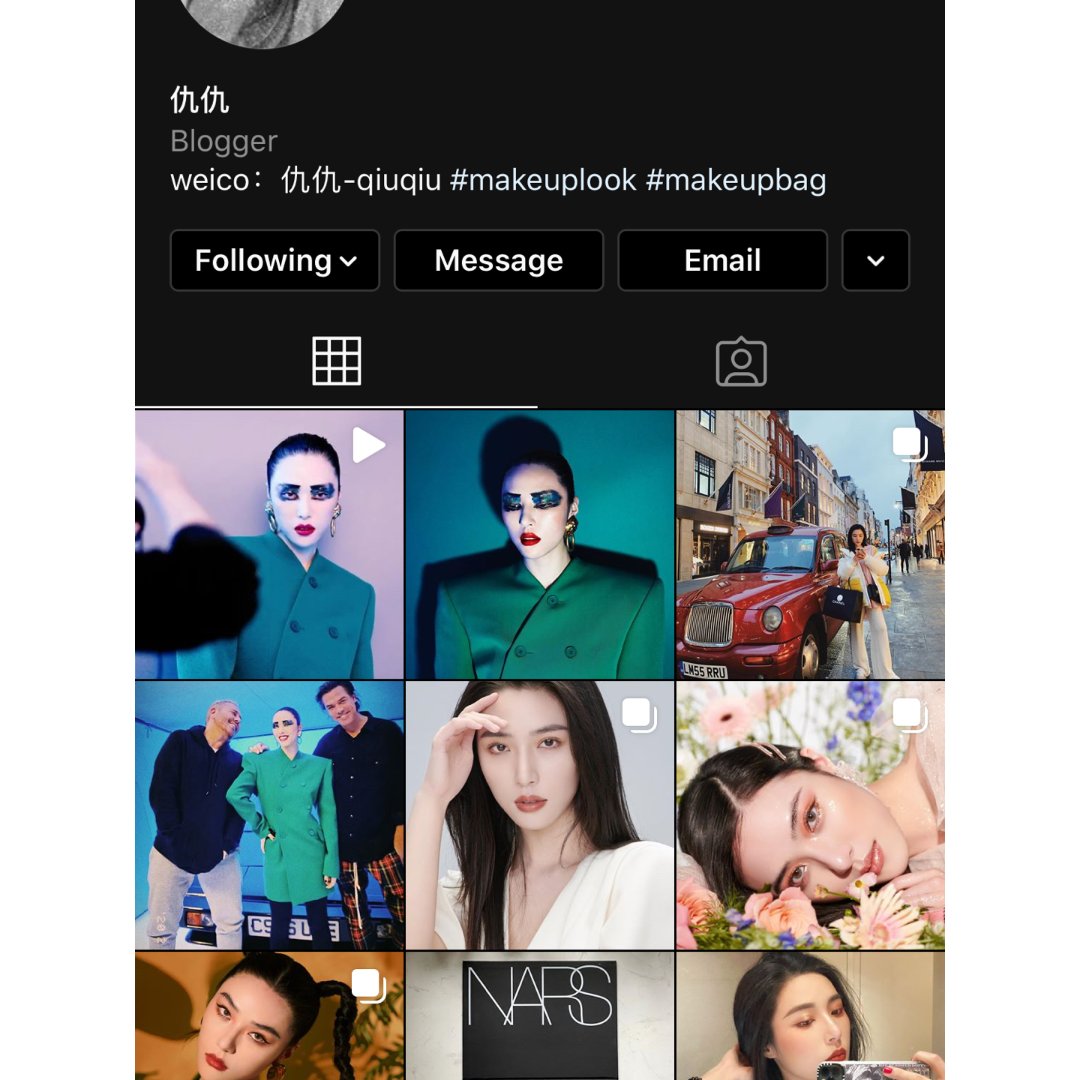The width and height of the screenshot is (1080, 1080).
Task: Tap the Email button
Action: tap(722, 261)
